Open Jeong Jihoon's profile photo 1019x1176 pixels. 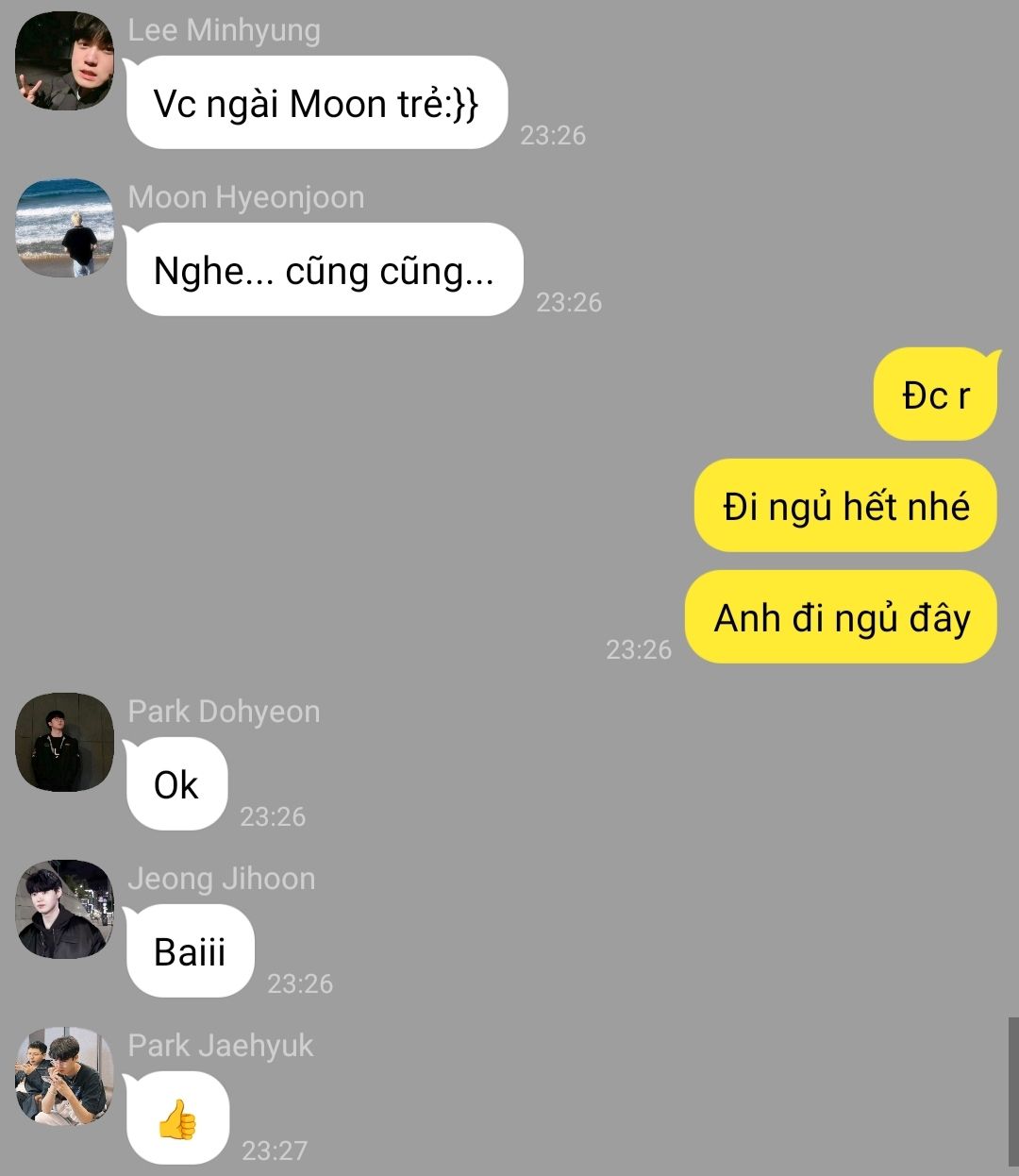pos(64,910)
